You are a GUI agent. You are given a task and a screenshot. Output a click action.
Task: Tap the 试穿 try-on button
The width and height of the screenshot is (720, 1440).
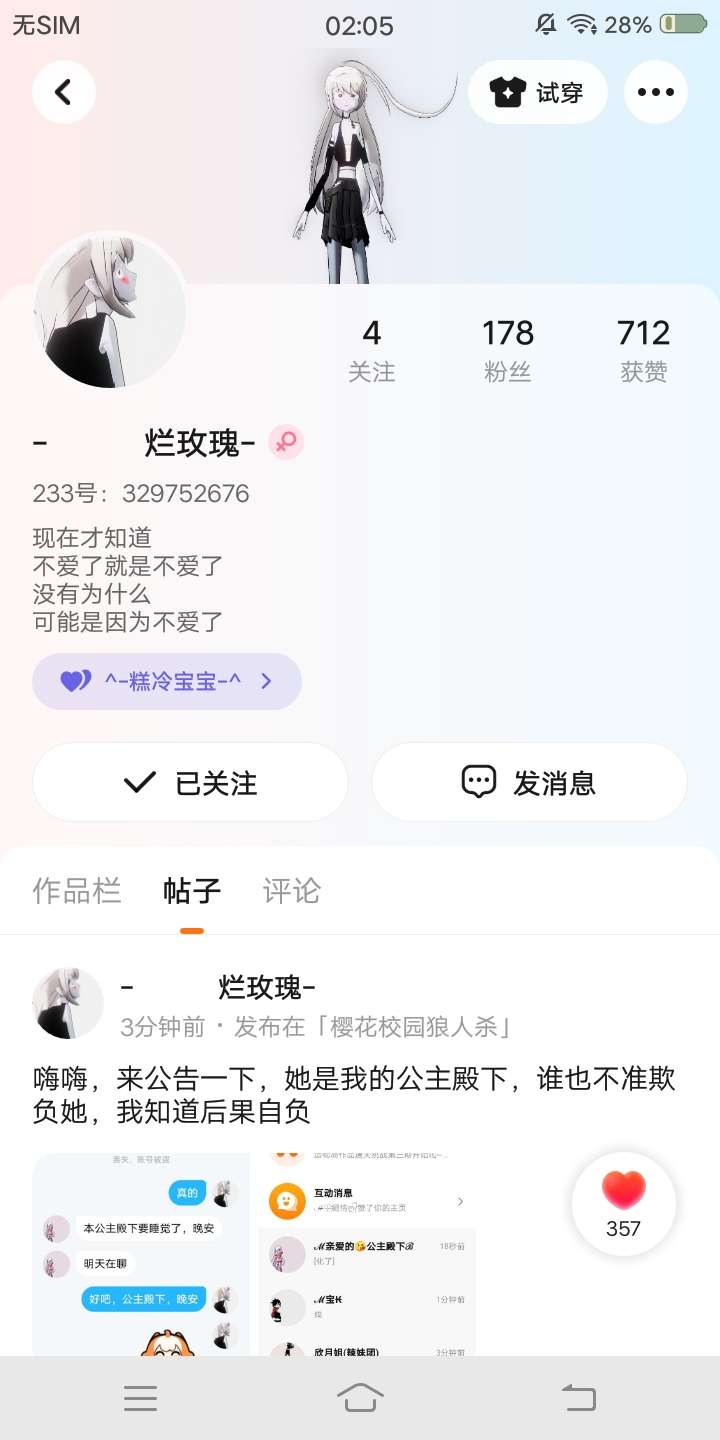coord(537,92)
